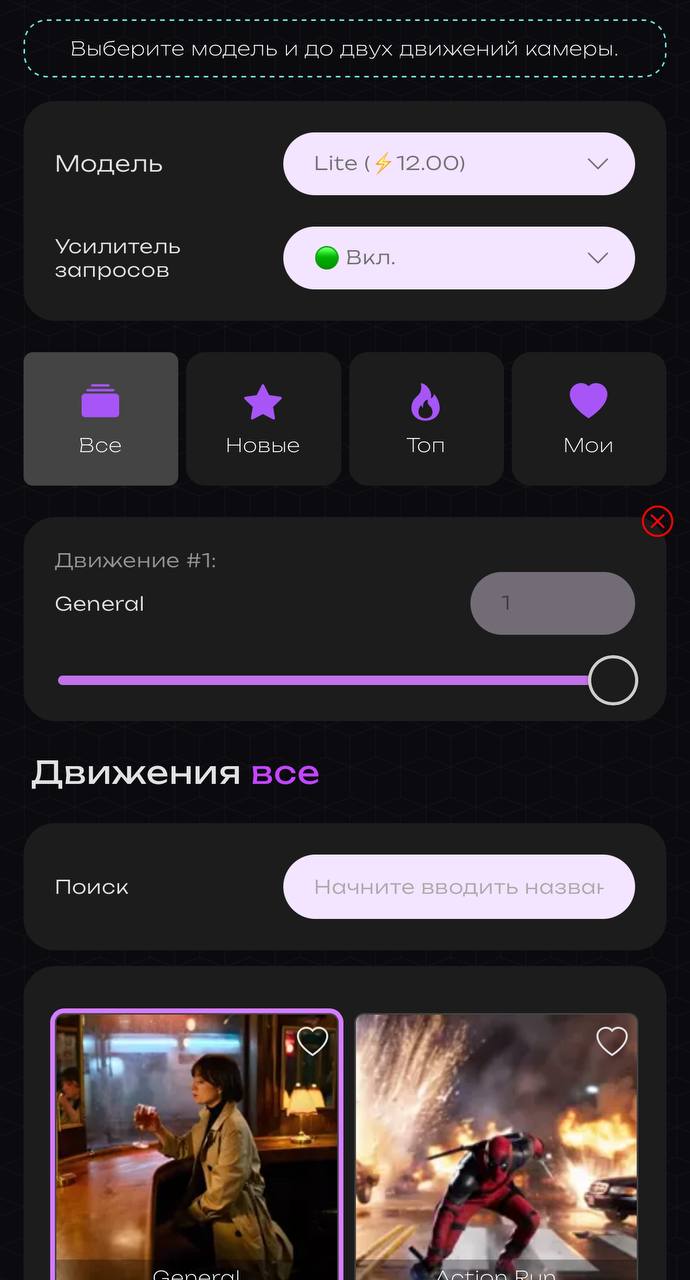Expand the Модель dropdown showing Lite
Image resolution: width=690 pixels, height=1280 pixels.
[x=459, y=164]
